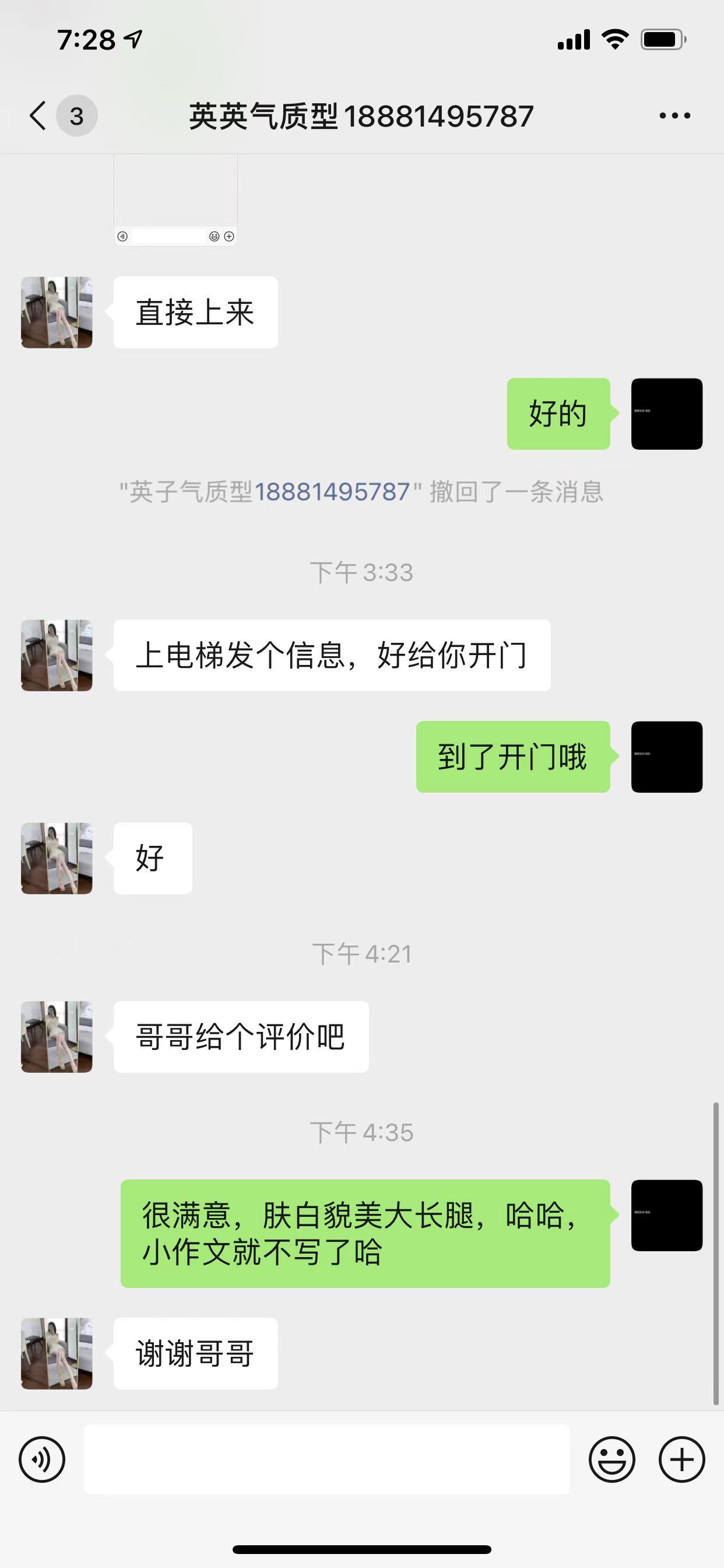Screen dimensions: 724x1568
Task: Go back to the chat list
Action: (x=38, y=116)
